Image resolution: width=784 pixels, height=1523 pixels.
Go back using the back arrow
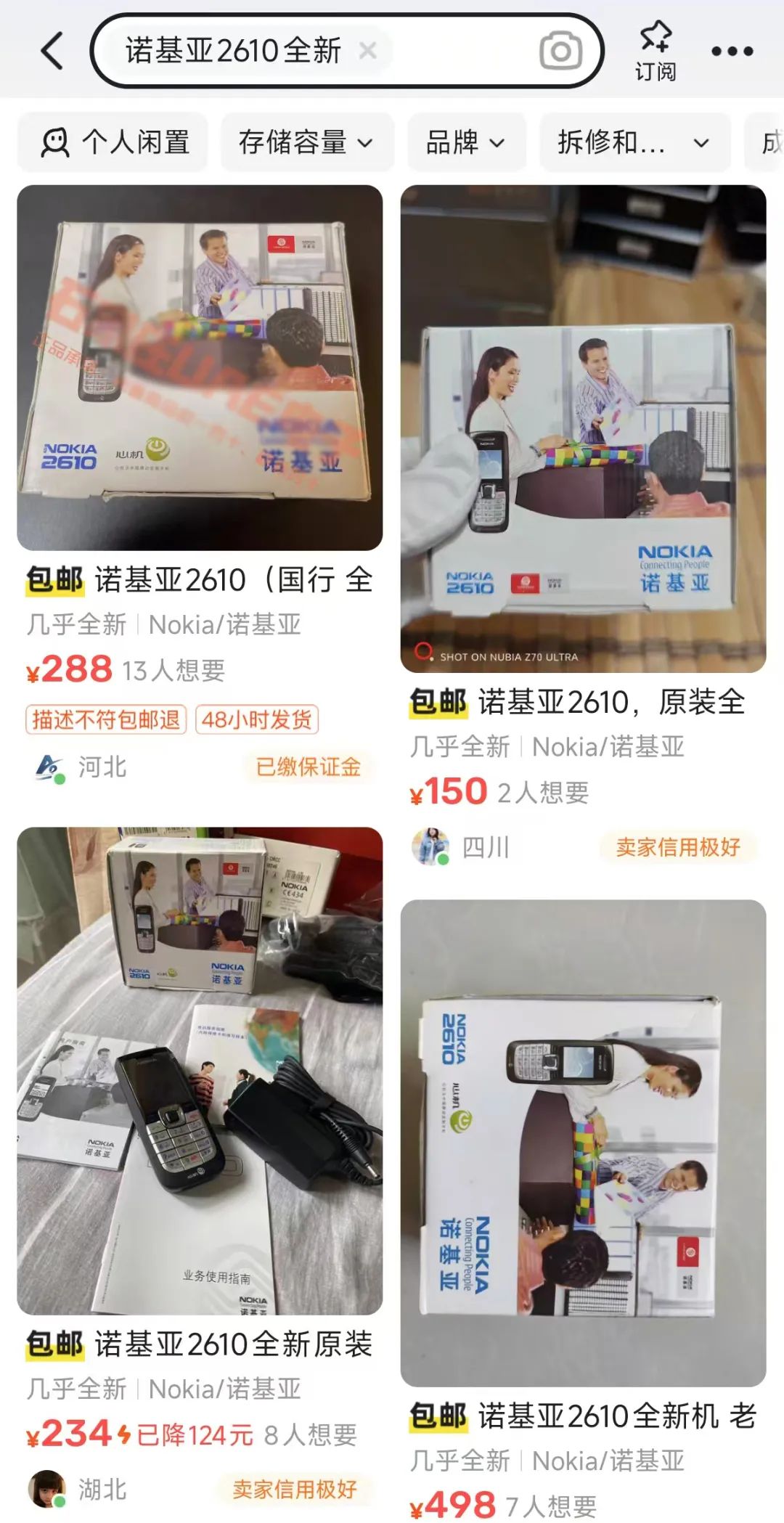(52, 51)
